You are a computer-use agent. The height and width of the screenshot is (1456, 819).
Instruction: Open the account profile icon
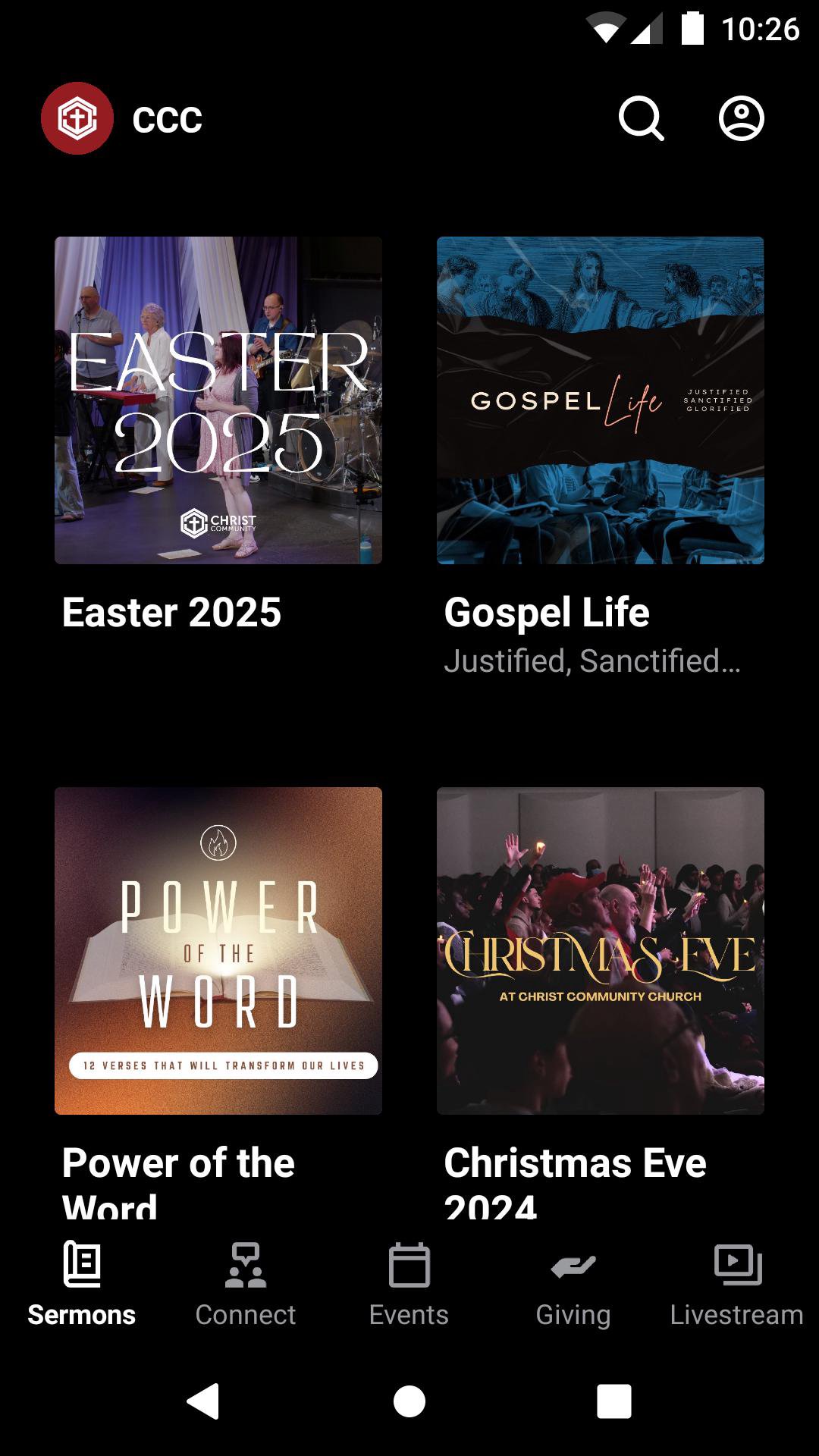point(741,118)
